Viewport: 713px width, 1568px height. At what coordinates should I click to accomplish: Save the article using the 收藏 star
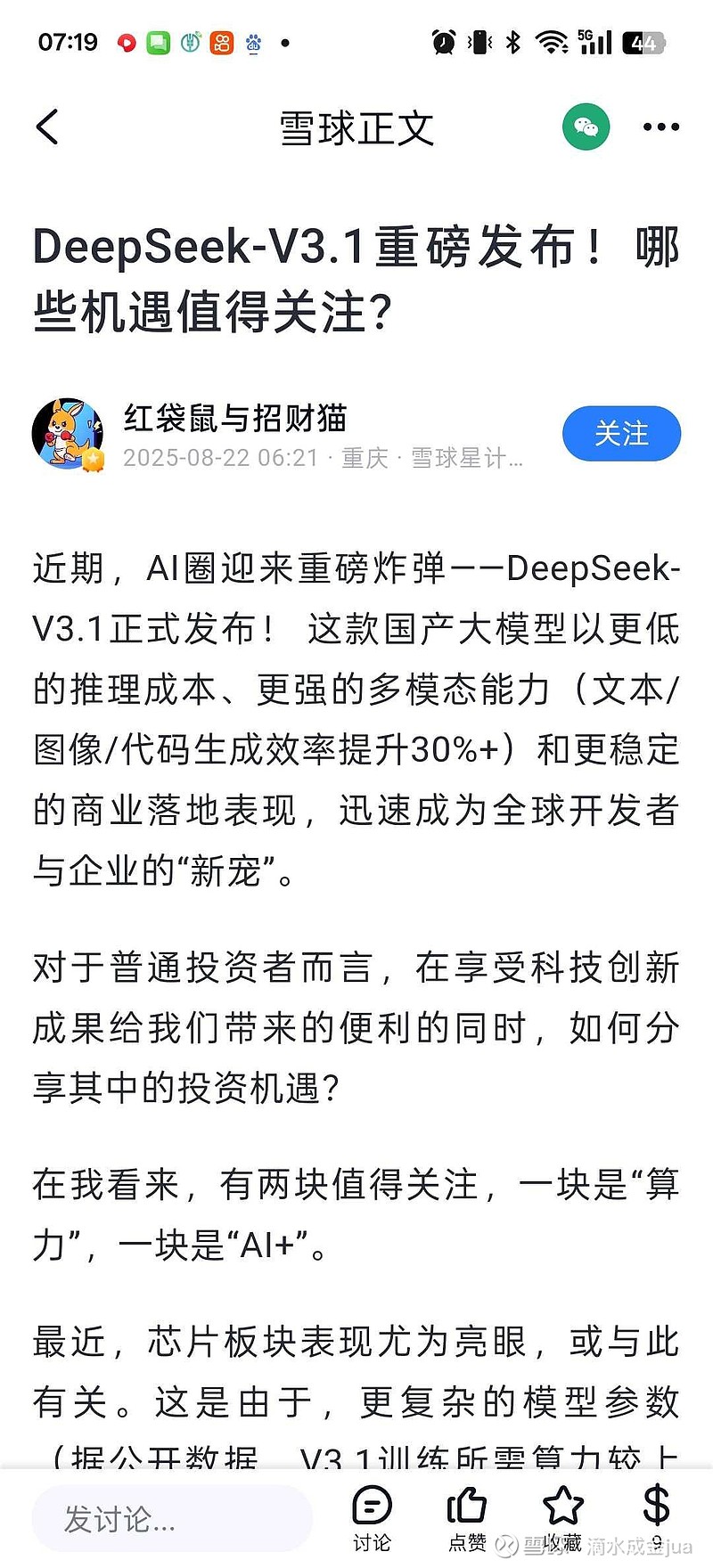[562, 1519]
